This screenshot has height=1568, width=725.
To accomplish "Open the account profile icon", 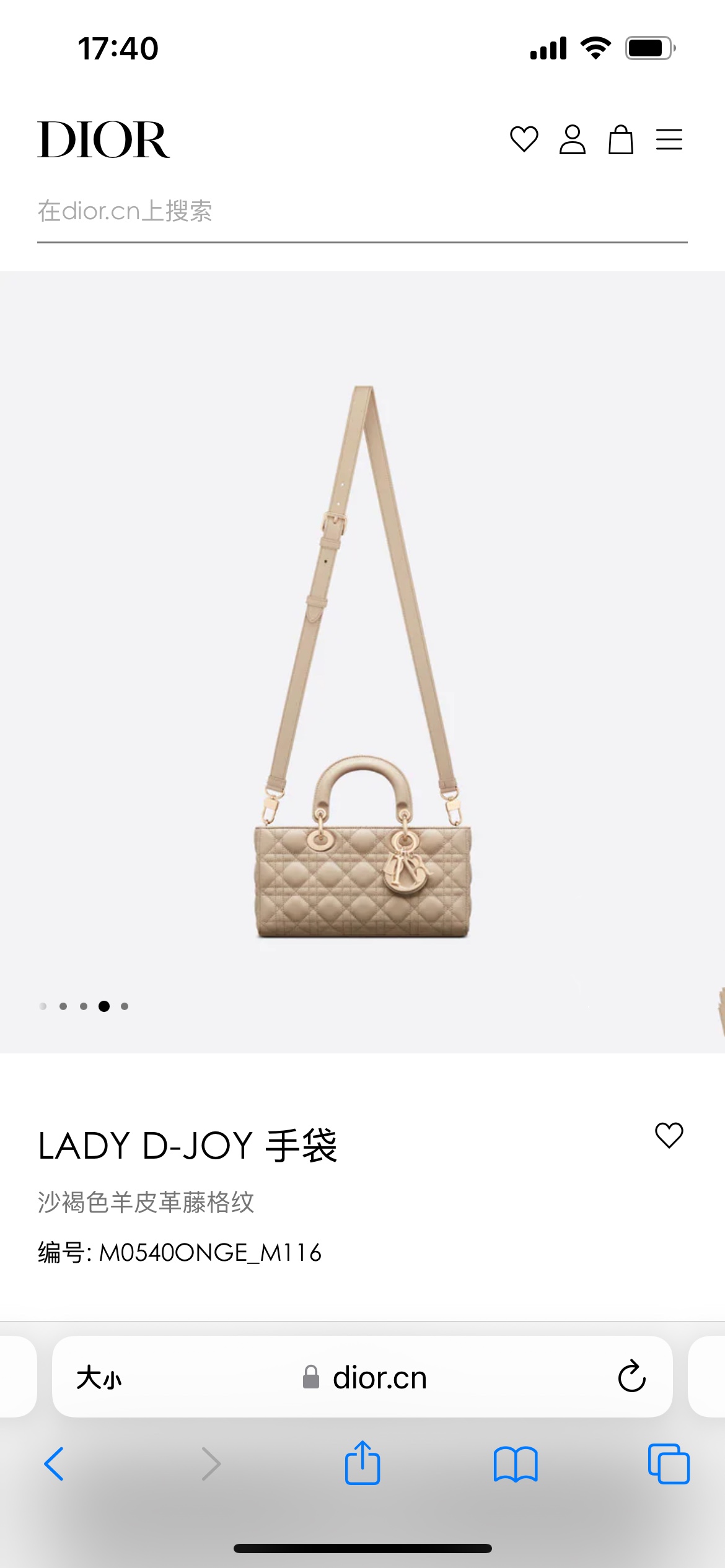I will [x=572, y=139].
